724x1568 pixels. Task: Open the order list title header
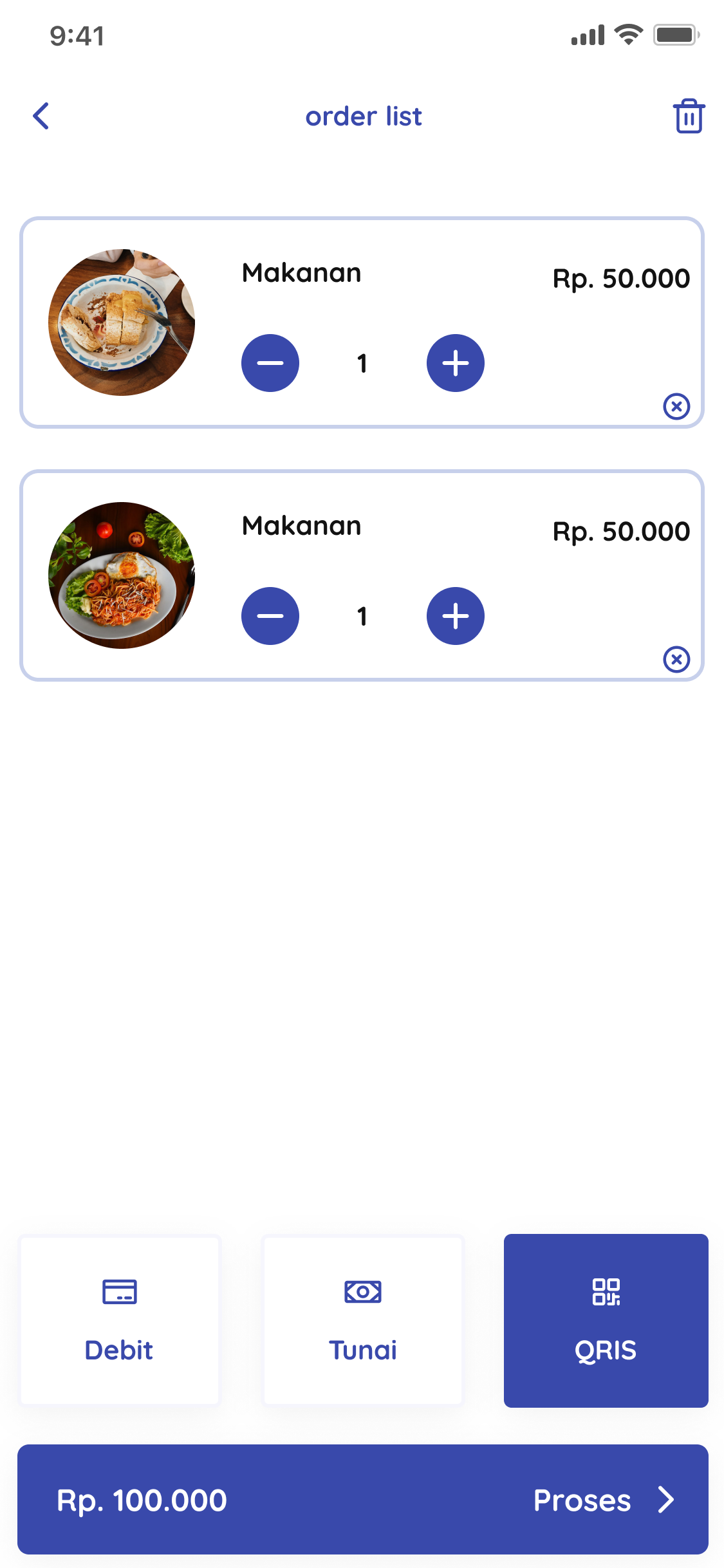(362, 117)
